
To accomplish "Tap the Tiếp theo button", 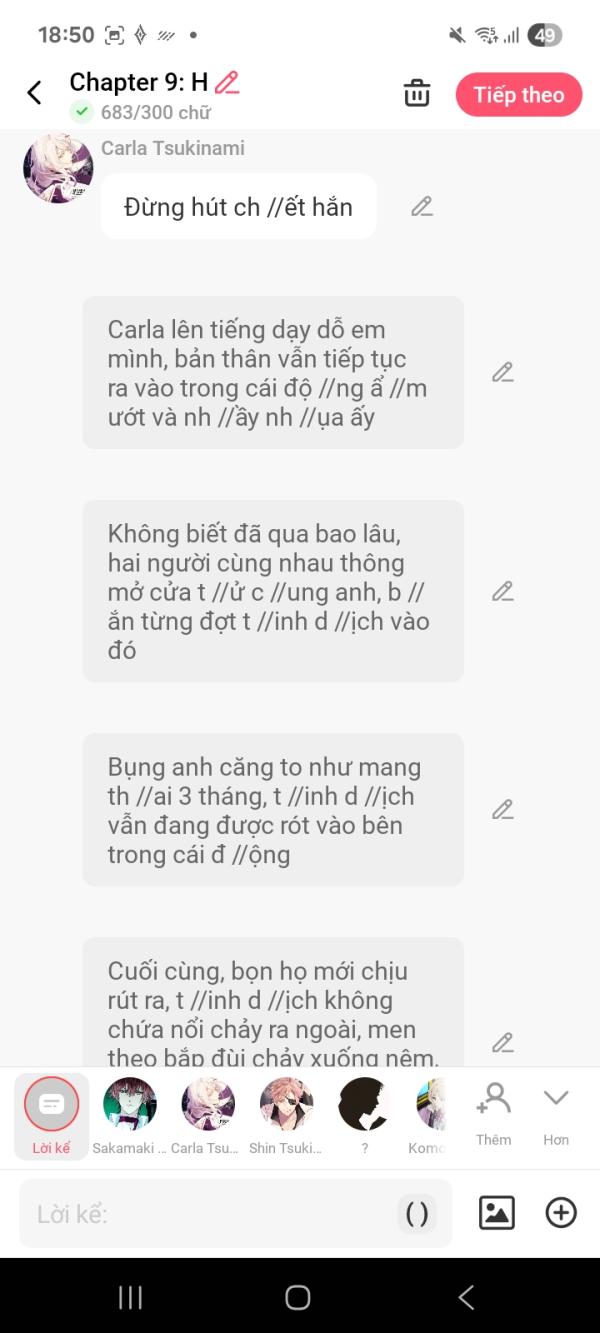I will click(x=519, y=95).
